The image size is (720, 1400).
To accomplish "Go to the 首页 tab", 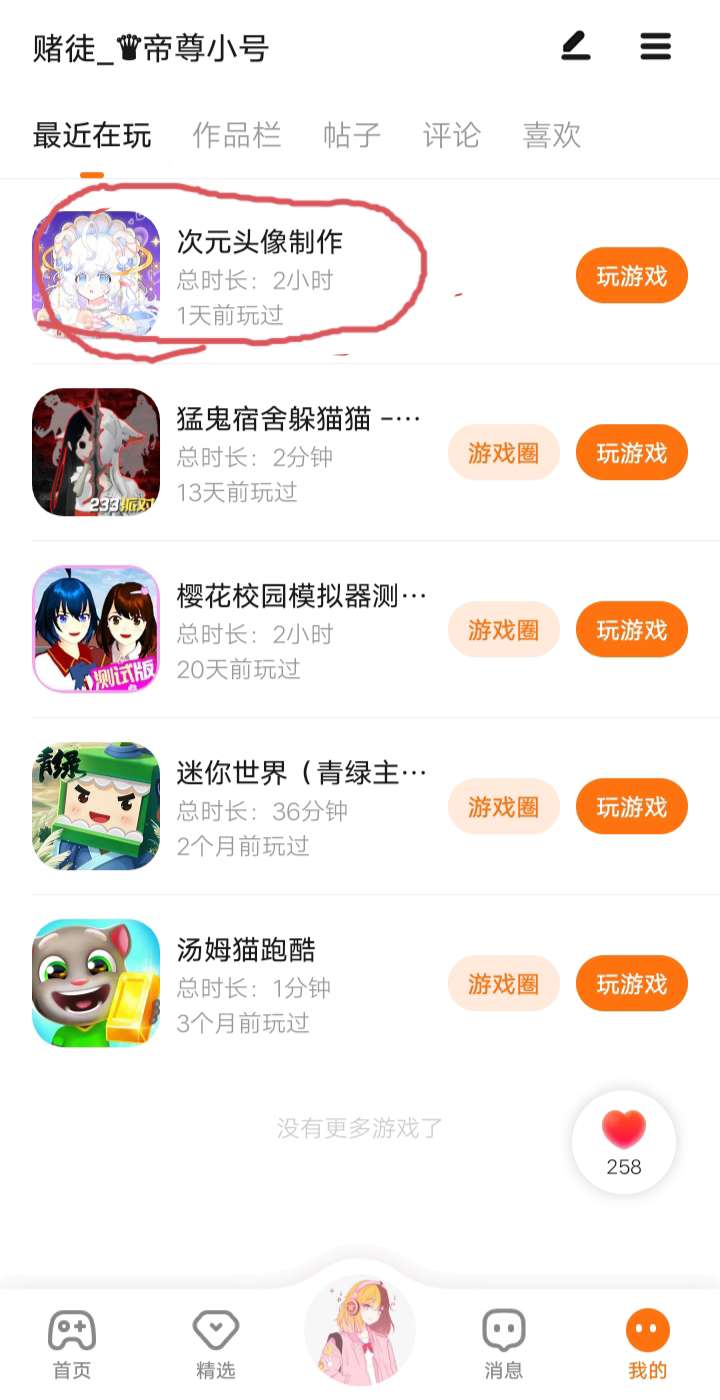I will click(72, 1344).
